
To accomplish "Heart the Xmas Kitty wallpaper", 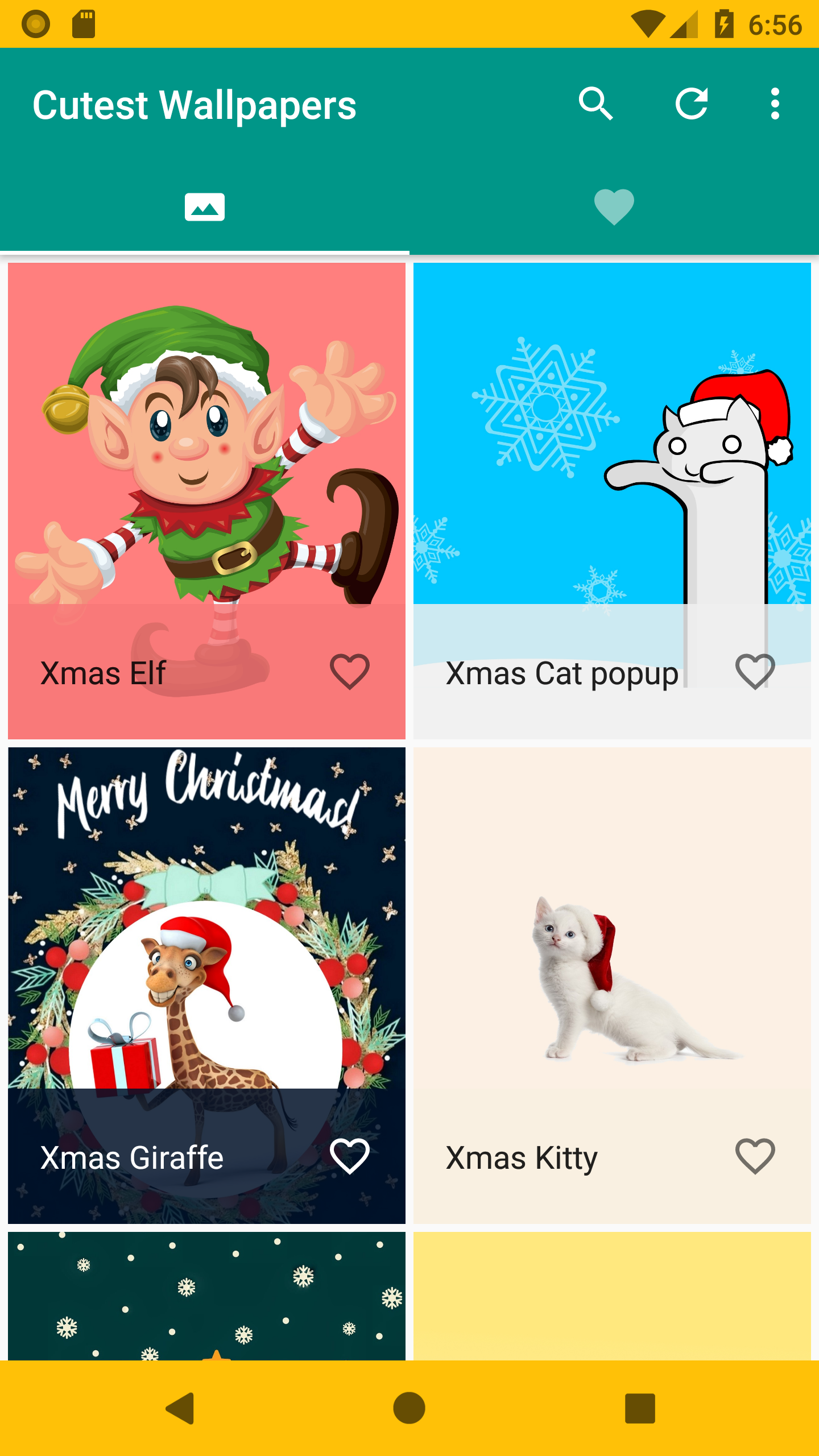I will (x=755, y=1156).
